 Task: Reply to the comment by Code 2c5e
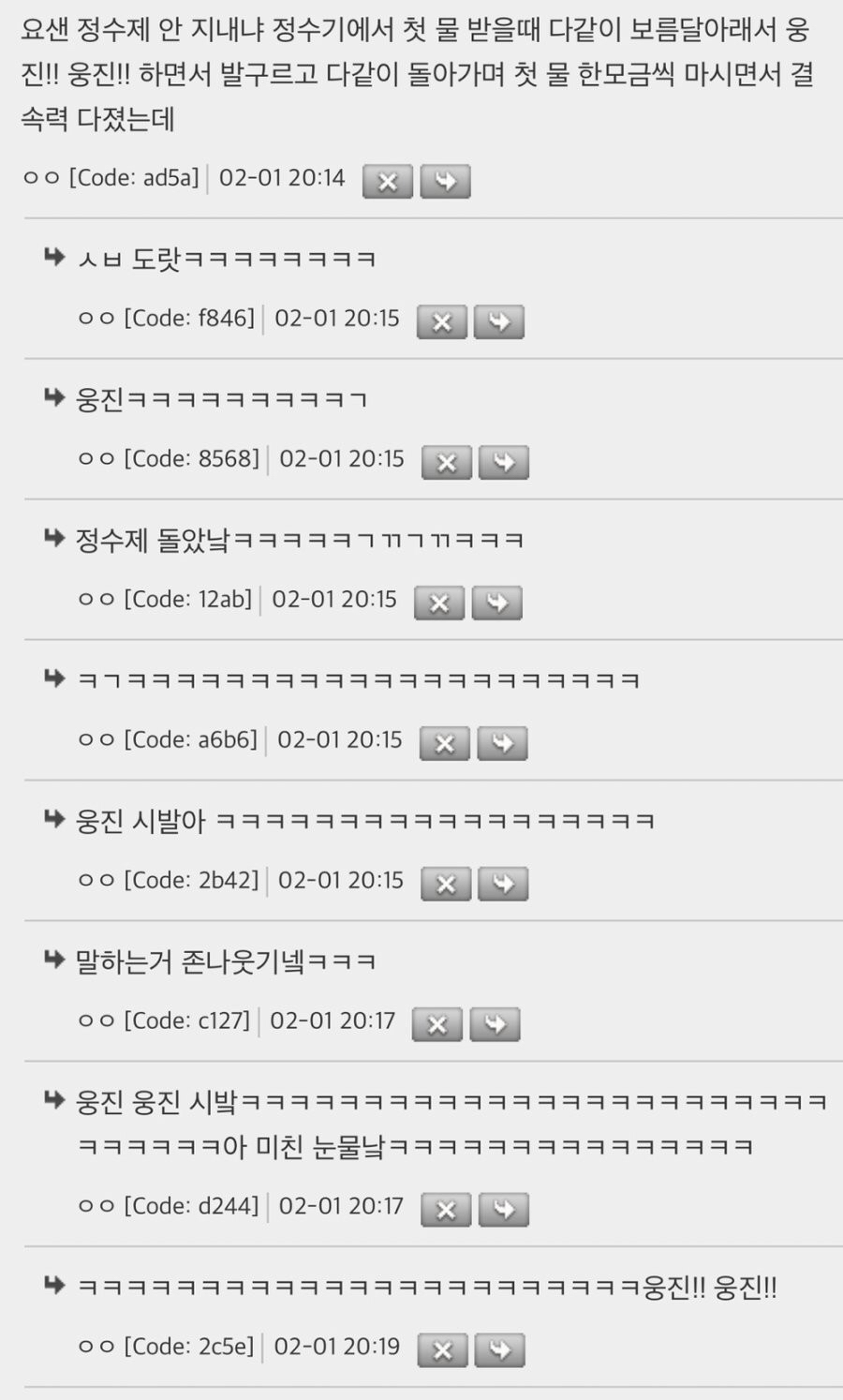coord(499,1350)
